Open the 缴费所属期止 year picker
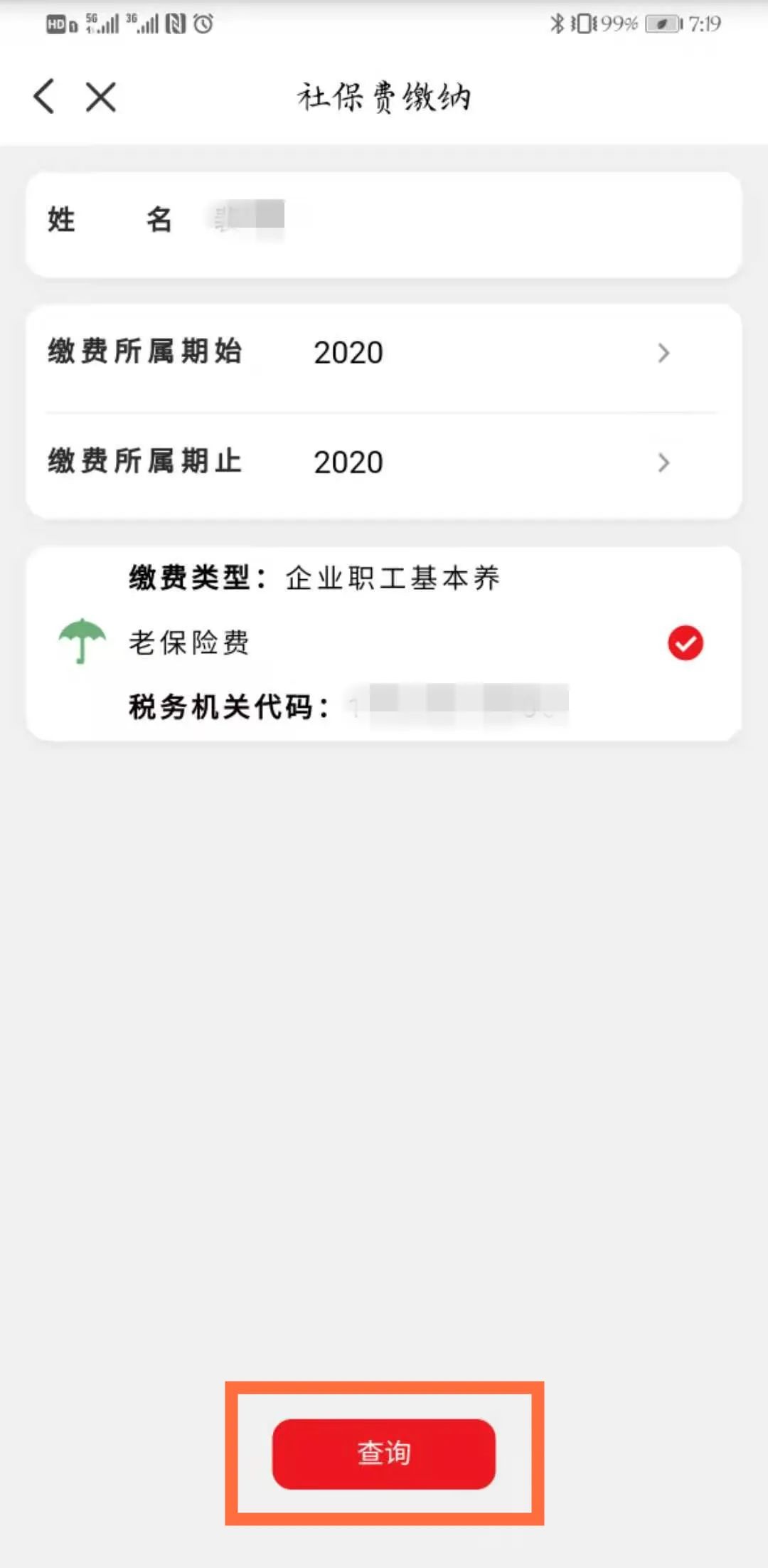768x1568 pixels. coord(383,462)
